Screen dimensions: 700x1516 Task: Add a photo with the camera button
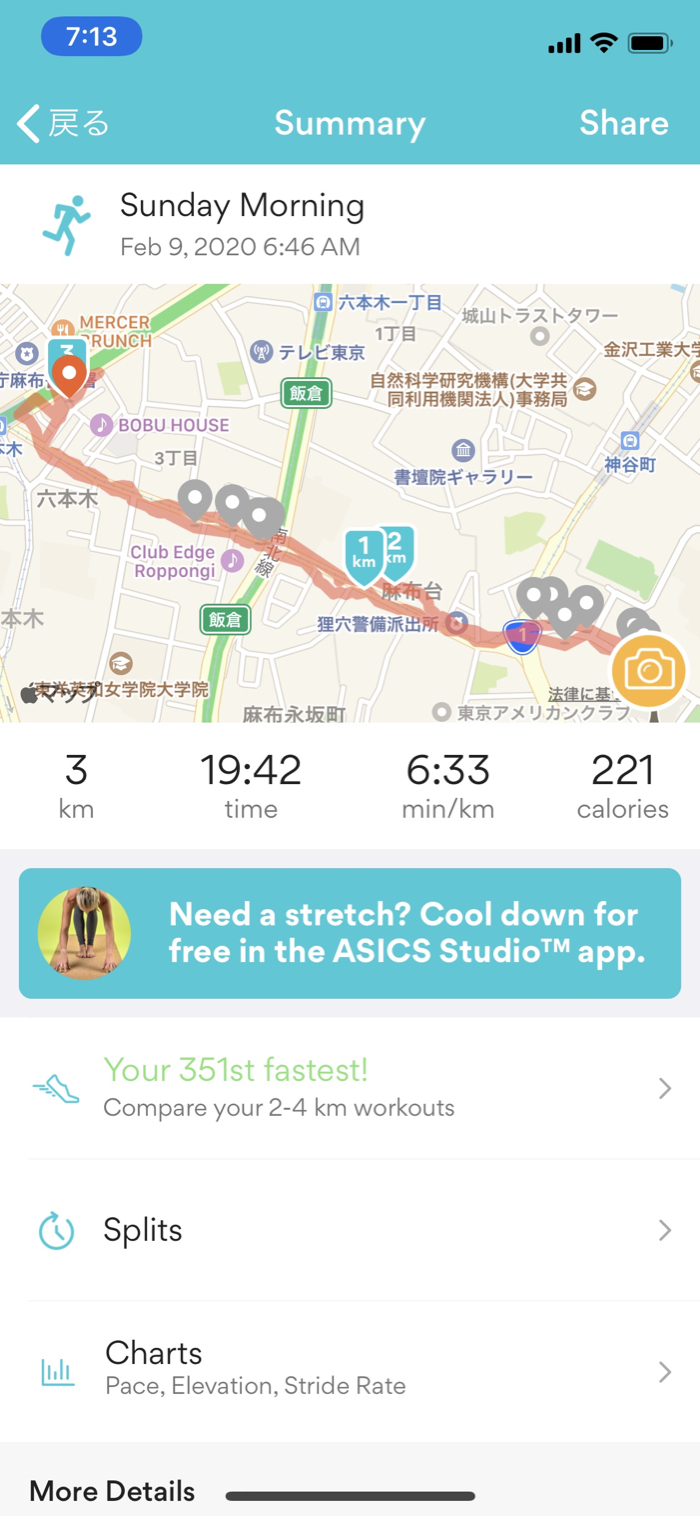tap(649, 671)
